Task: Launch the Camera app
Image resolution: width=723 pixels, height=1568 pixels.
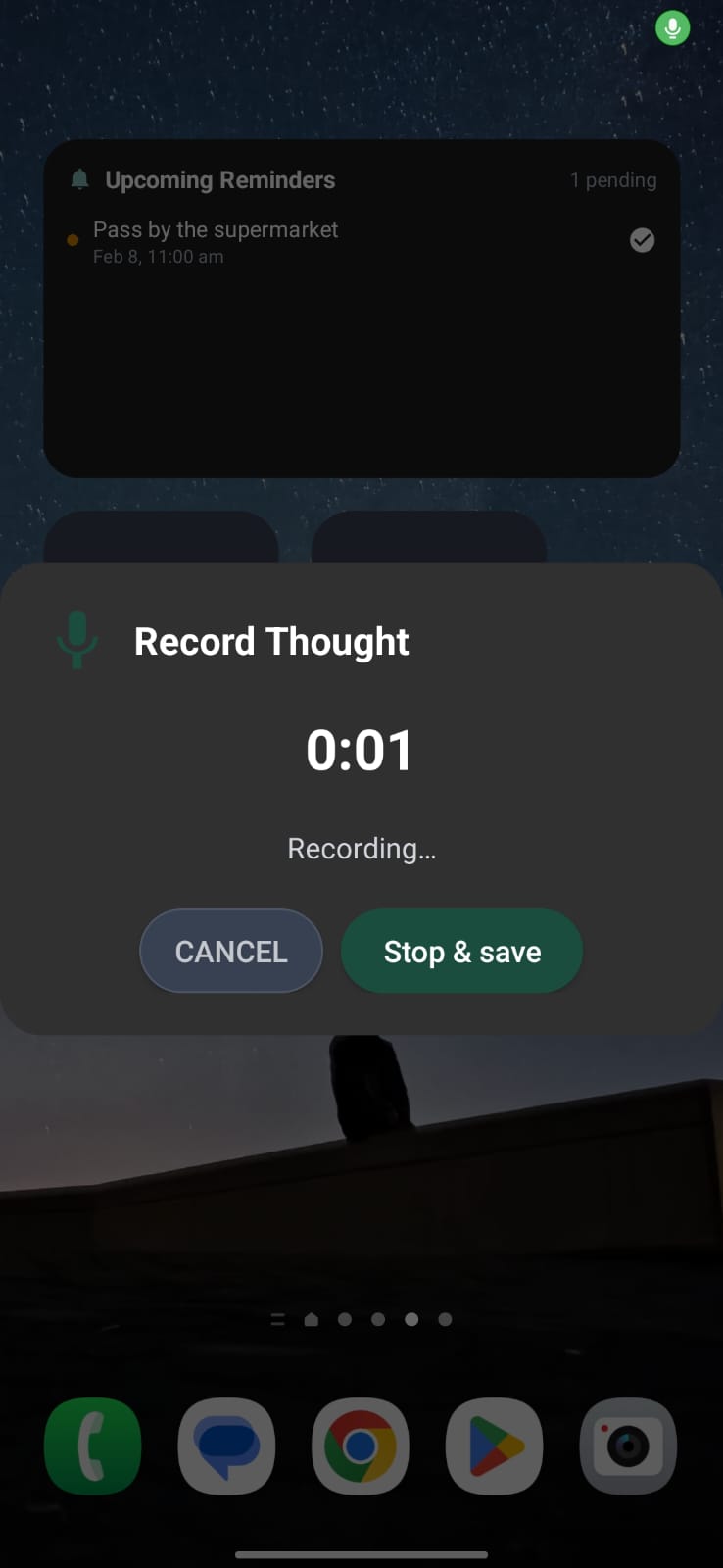Action: pyautogui.click(x=627, y=1446)
